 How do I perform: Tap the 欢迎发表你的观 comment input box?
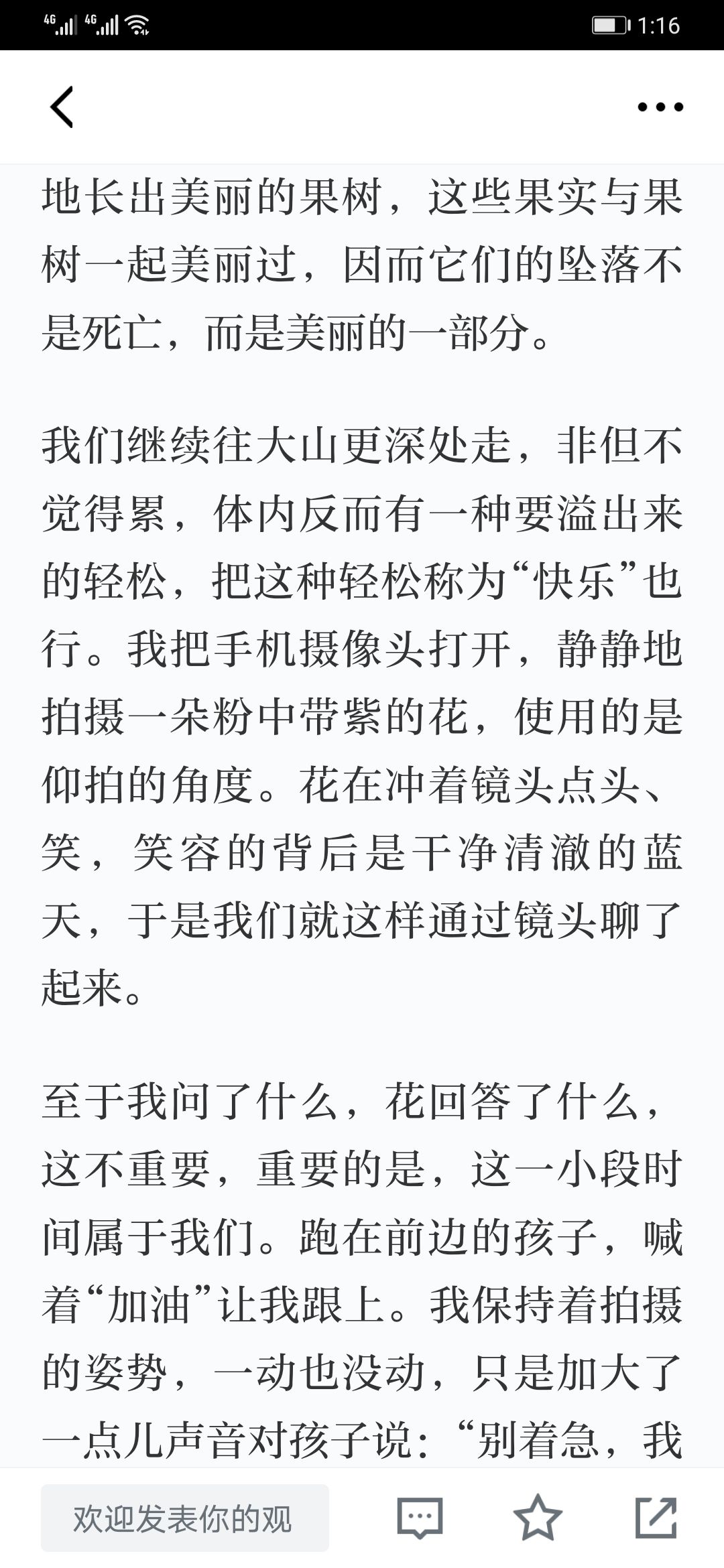(185, 1518)
